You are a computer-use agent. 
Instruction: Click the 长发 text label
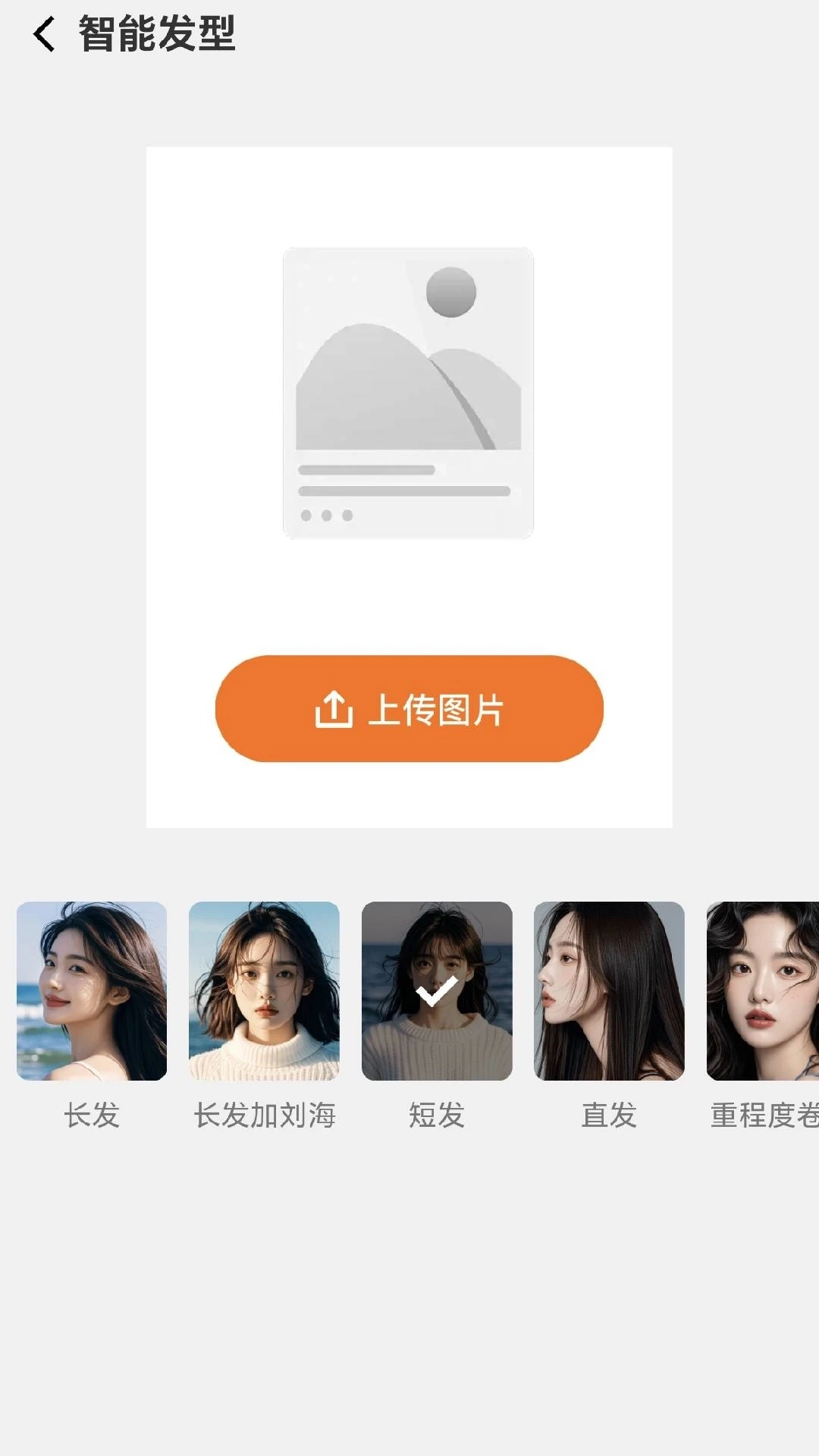click(89, 1115)
